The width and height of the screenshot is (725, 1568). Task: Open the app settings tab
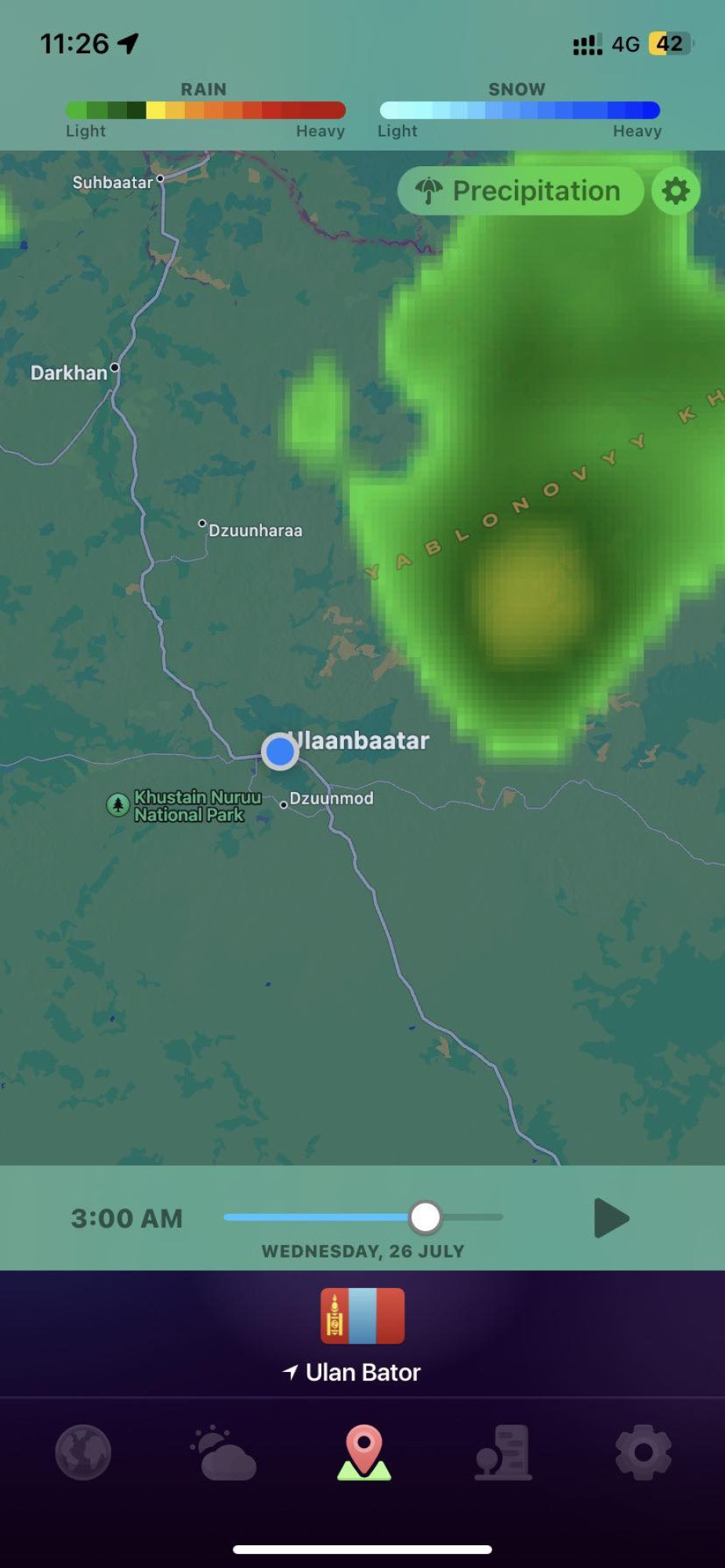[x=643, y=1452]
